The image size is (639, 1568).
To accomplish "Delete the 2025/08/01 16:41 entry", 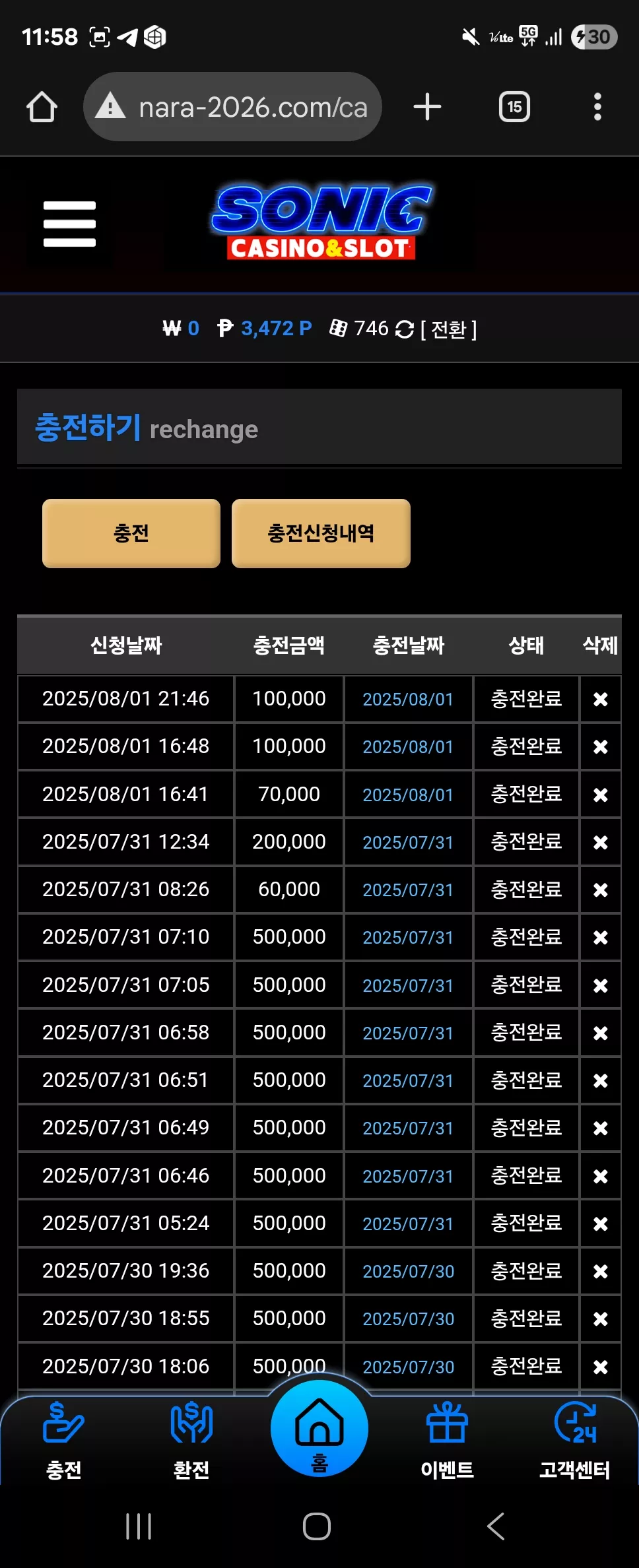I will (x=600, y=795).
